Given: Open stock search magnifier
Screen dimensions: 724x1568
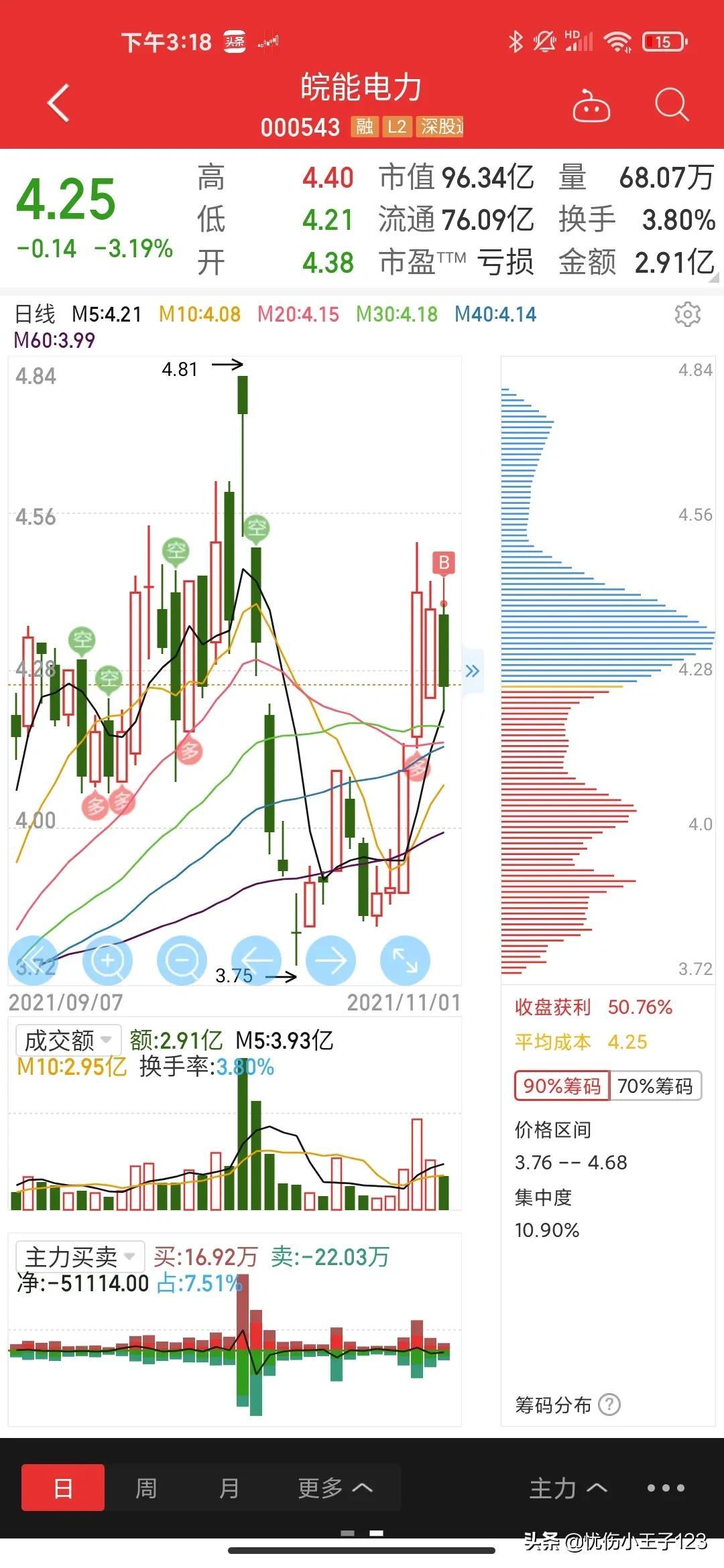Looking at the screenshot, I should [671, 105].
